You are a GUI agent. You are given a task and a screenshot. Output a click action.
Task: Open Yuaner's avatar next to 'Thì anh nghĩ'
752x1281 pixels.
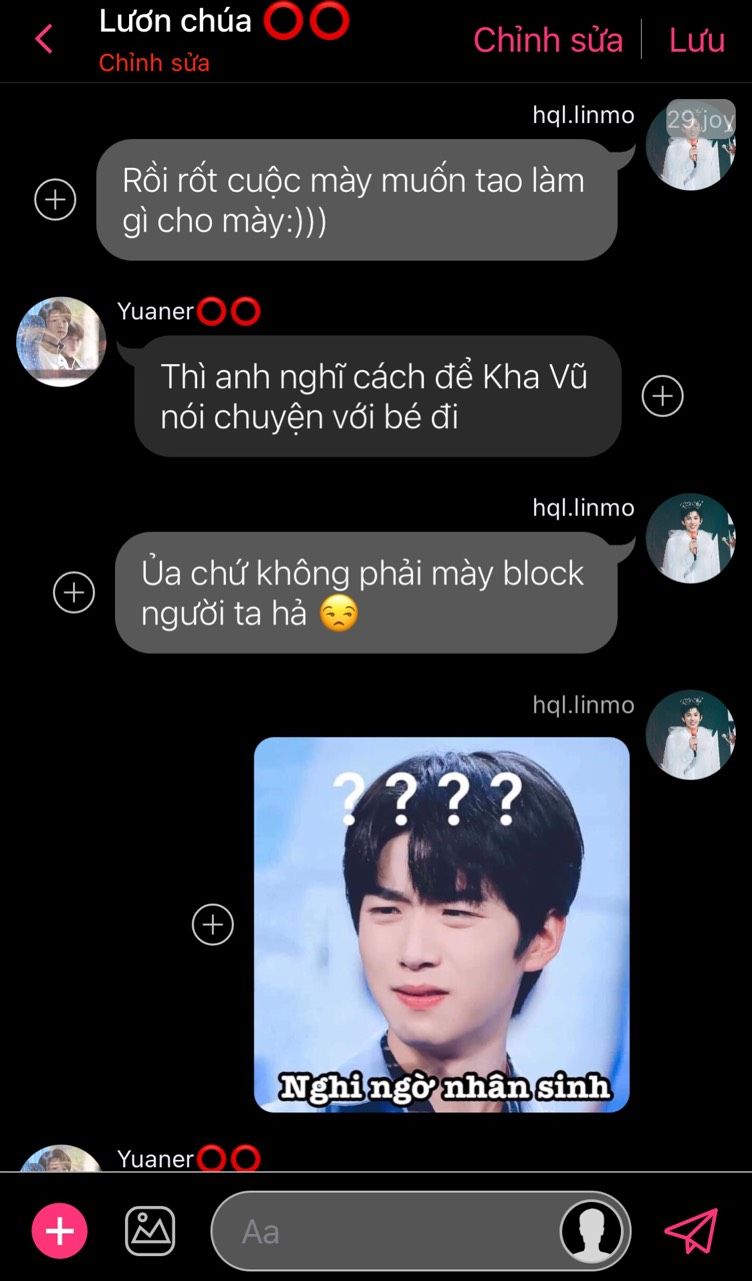61,342
